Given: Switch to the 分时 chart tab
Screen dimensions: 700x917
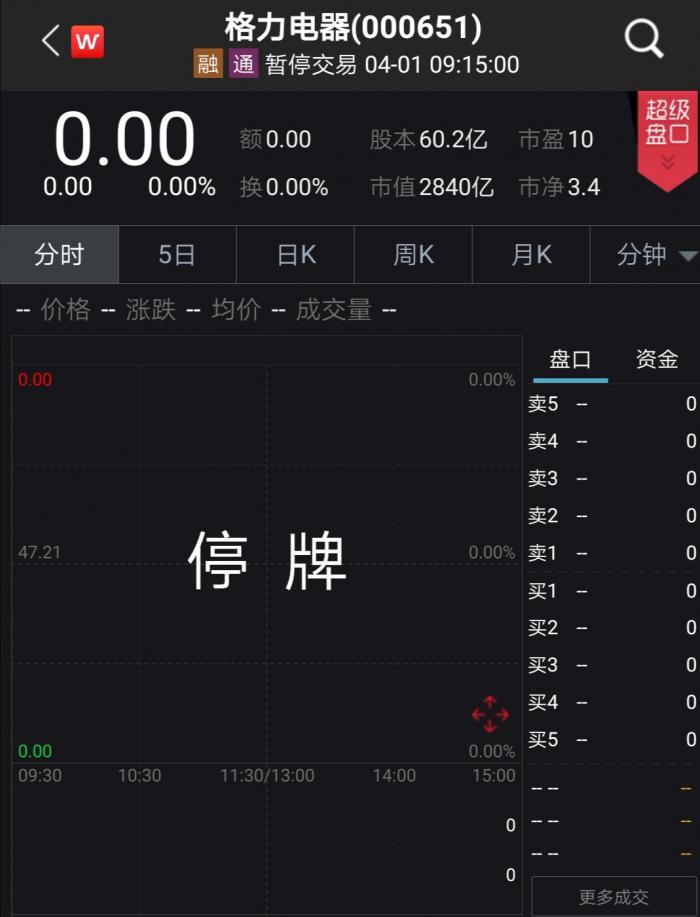Looking at the screenshot, I should 59,255.
